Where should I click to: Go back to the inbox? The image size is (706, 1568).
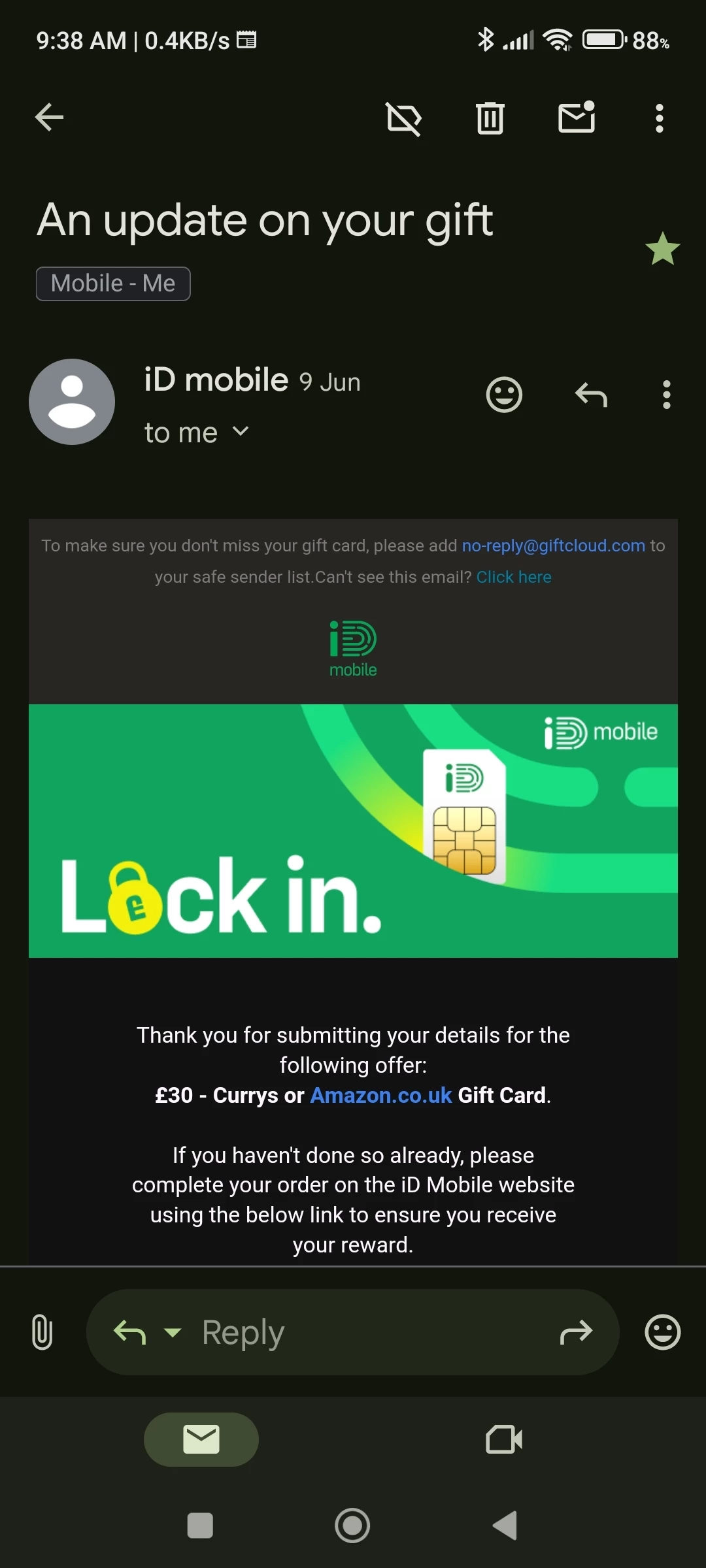pos(49,118)
